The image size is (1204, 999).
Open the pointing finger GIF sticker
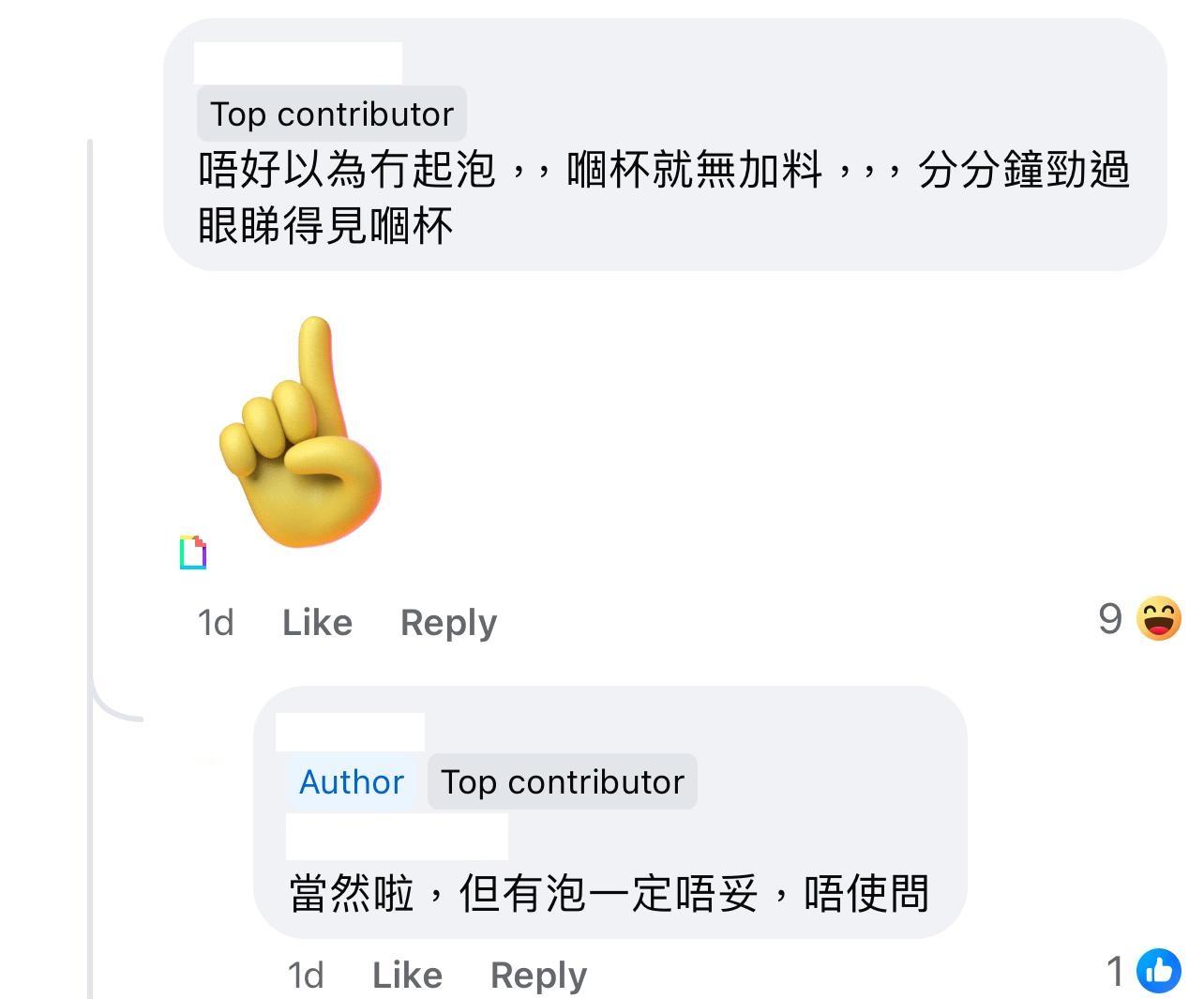(300, 433)
